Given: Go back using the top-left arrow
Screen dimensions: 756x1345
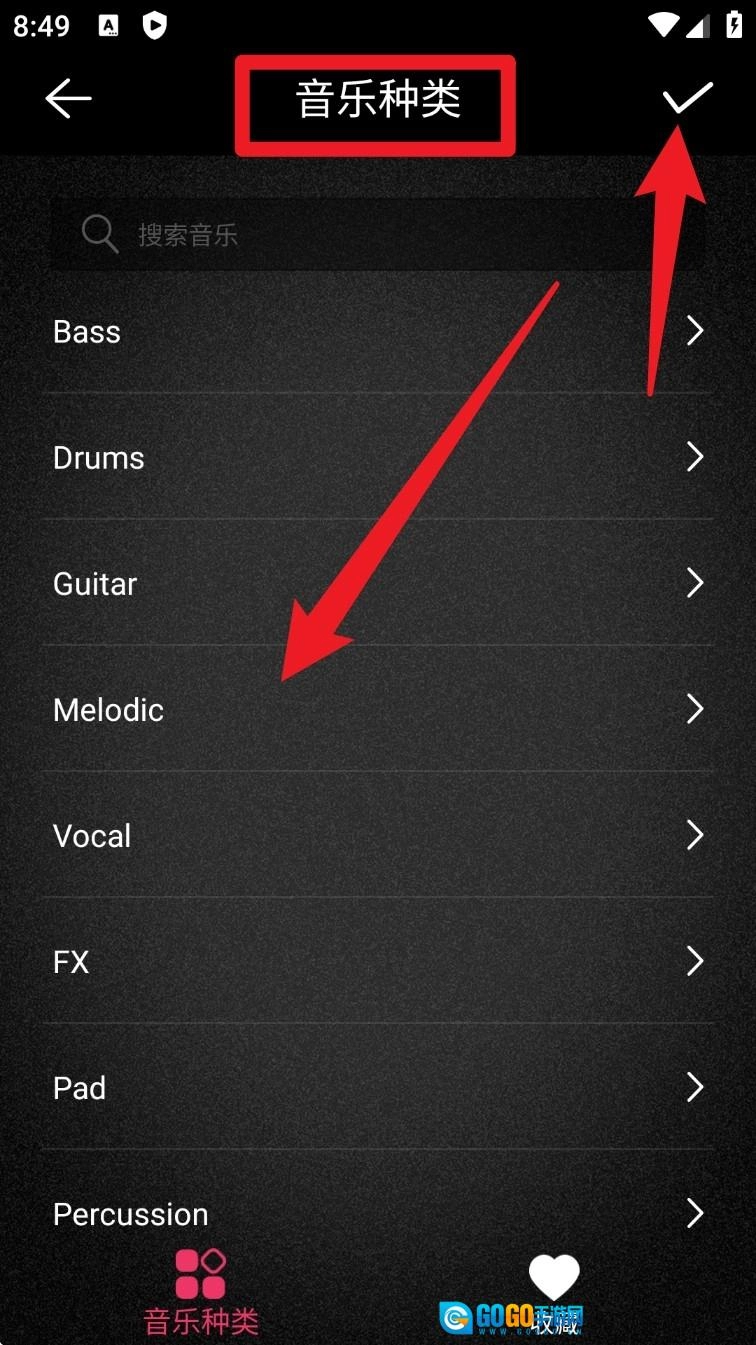Looking at the screenshot, I should click(68, 98).
